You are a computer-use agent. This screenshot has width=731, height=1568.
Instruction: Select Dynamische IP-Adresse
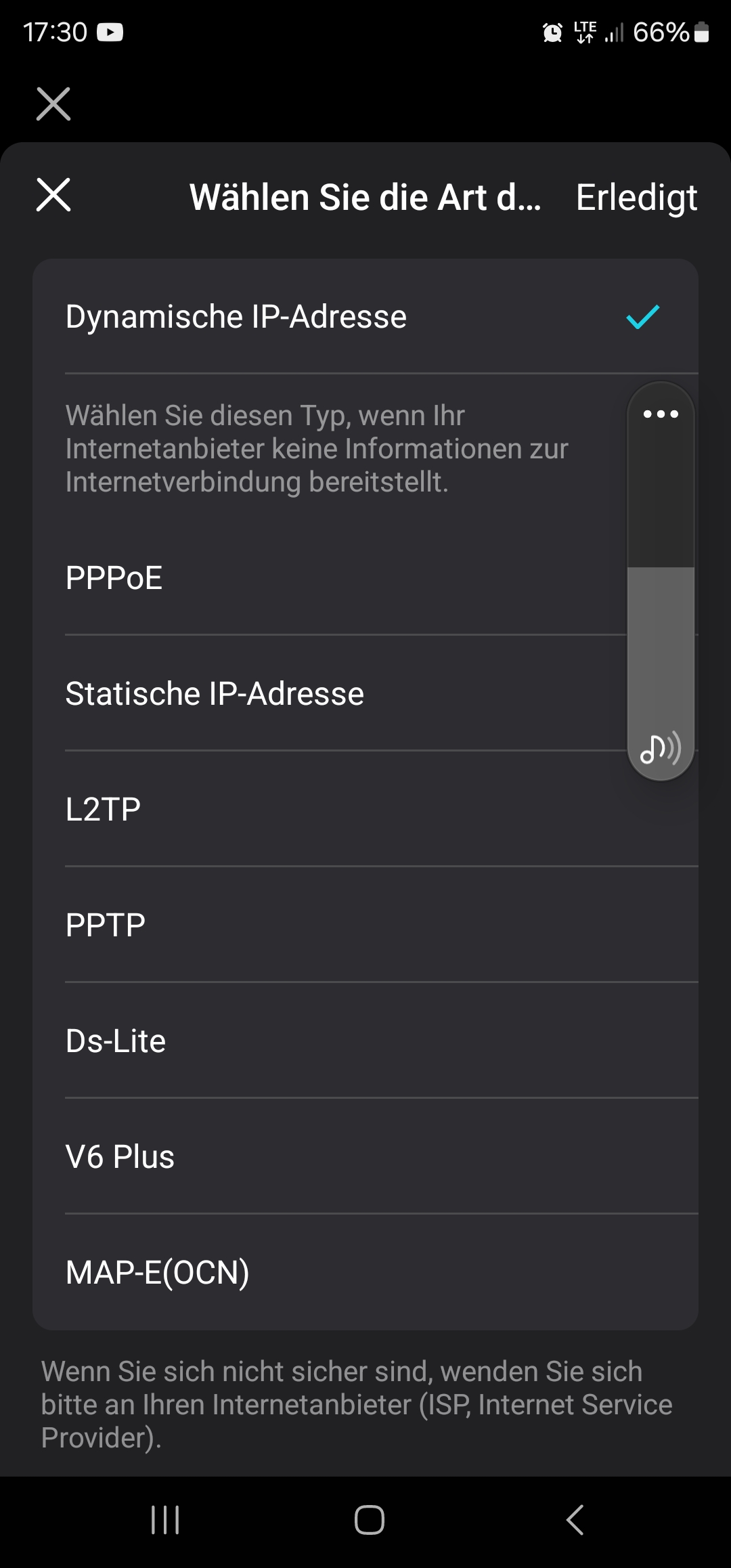point(365,316)
